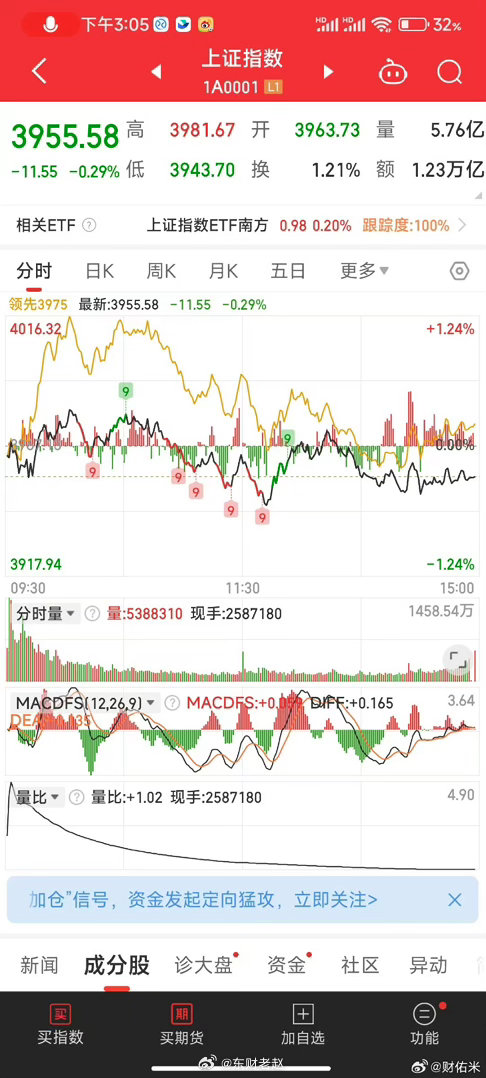This screenshot has width=486, height=1078.
Task: Open the robot assistant icon
Action: click(x=393, y=72)
